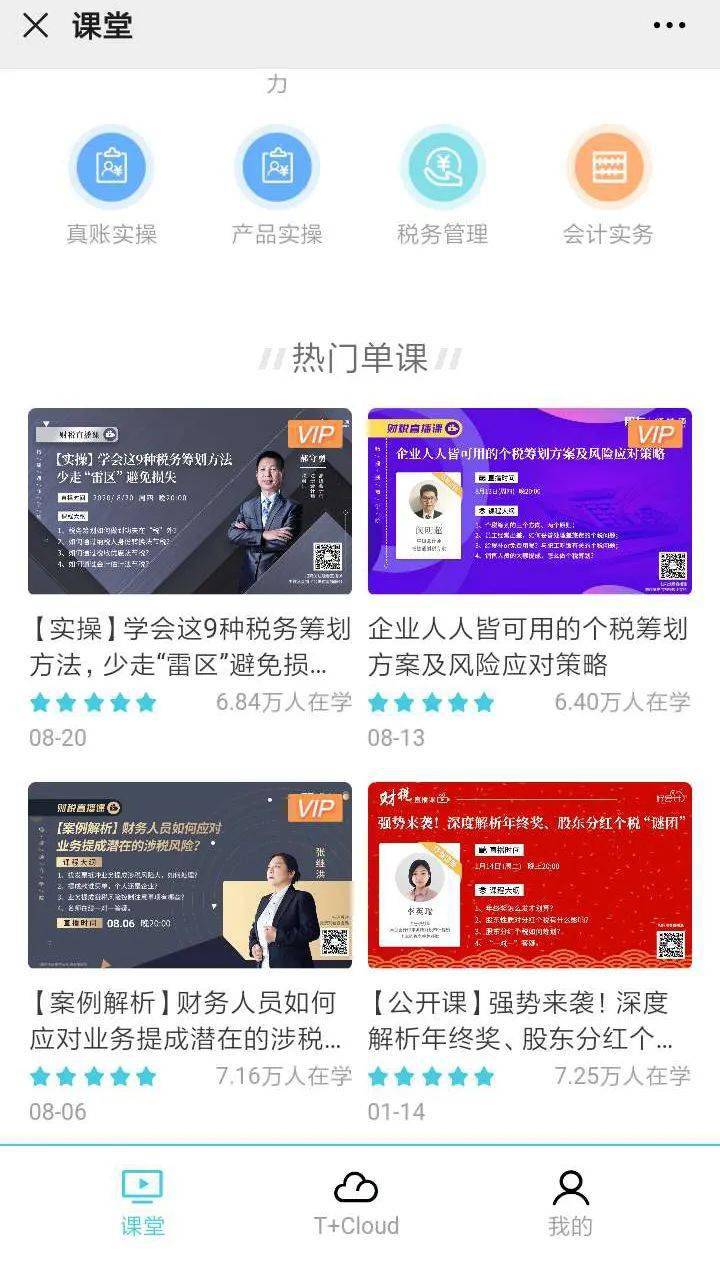The image size is (720, 1272).
Task: View the 案例解析 财务人员 course
Action: coord(190,875)
